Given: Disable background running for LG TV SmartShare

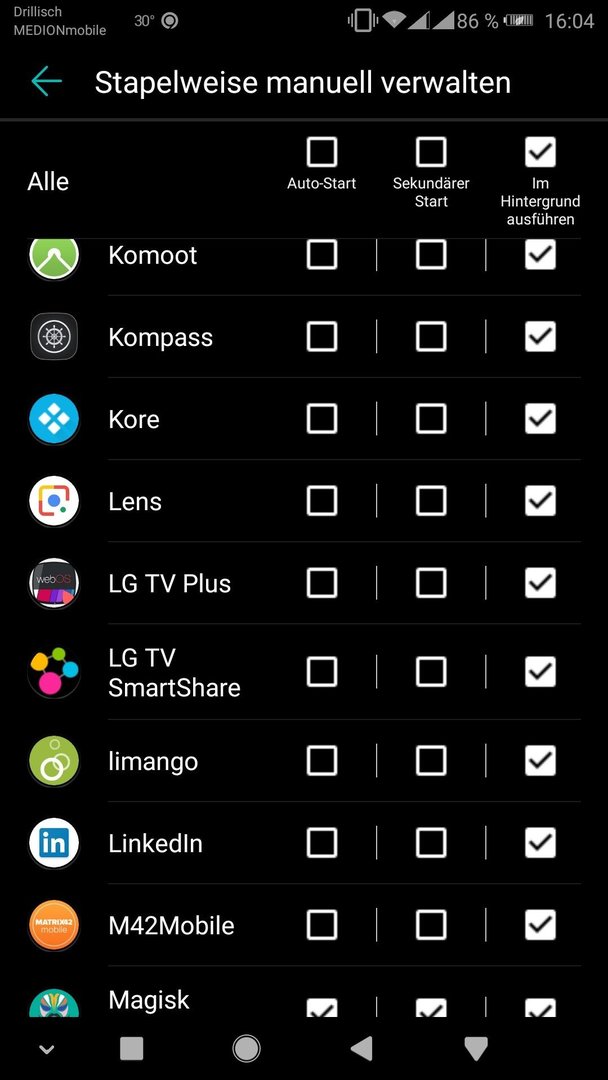Looking at the screenshot, I should click(x=541, y=672).
